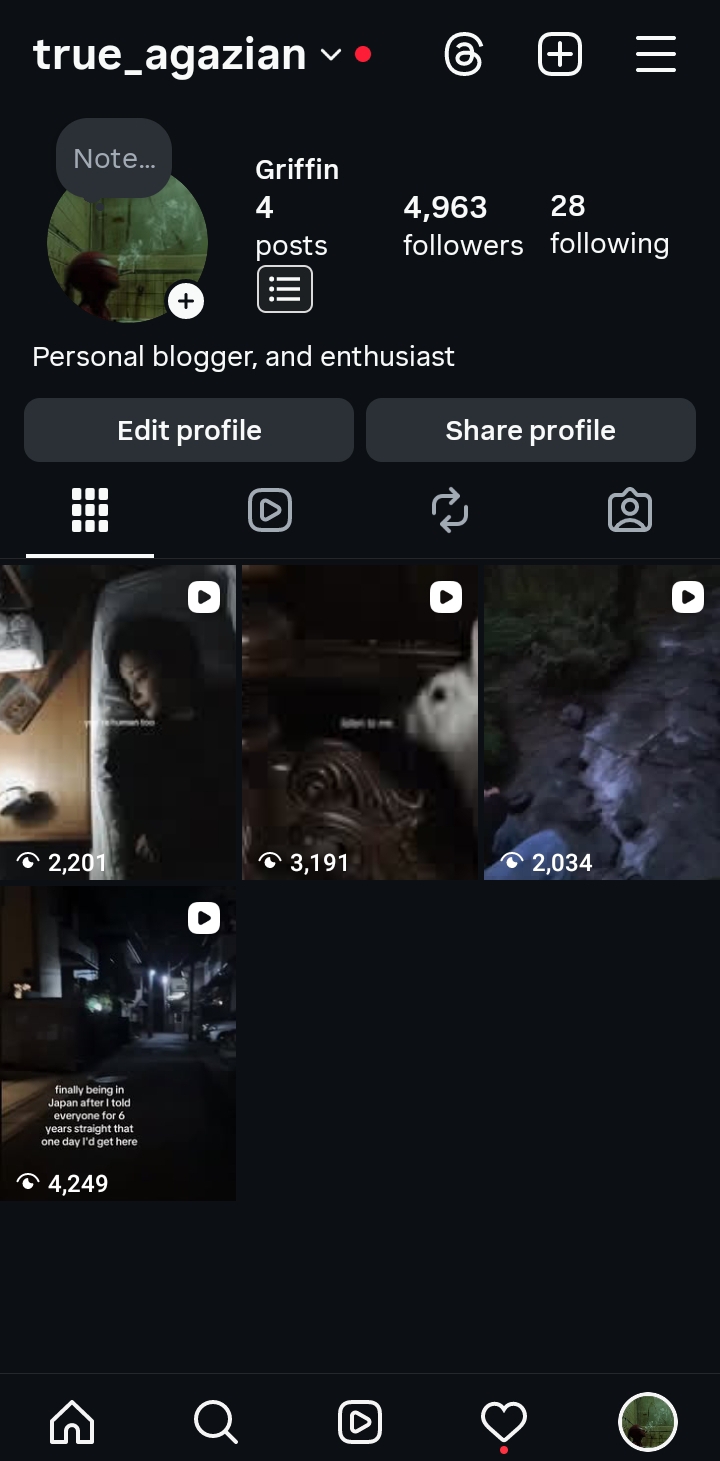720x1461 pixels.
Task: Open the list icon under posts
Action: [285, 289]
